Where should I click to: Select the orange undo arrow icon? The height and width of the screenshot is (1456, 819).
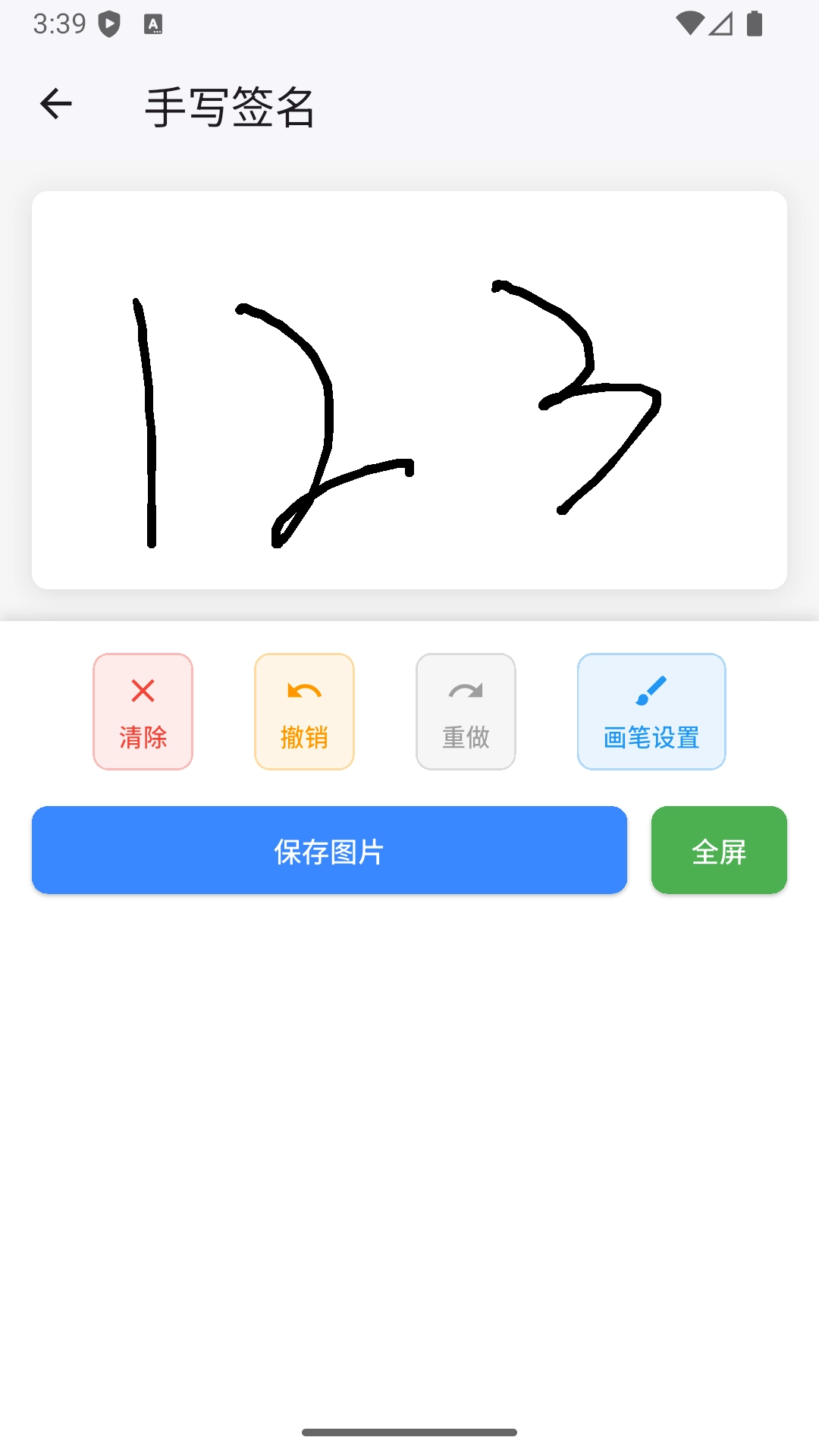pyautogui.click(x=303, y=690)
